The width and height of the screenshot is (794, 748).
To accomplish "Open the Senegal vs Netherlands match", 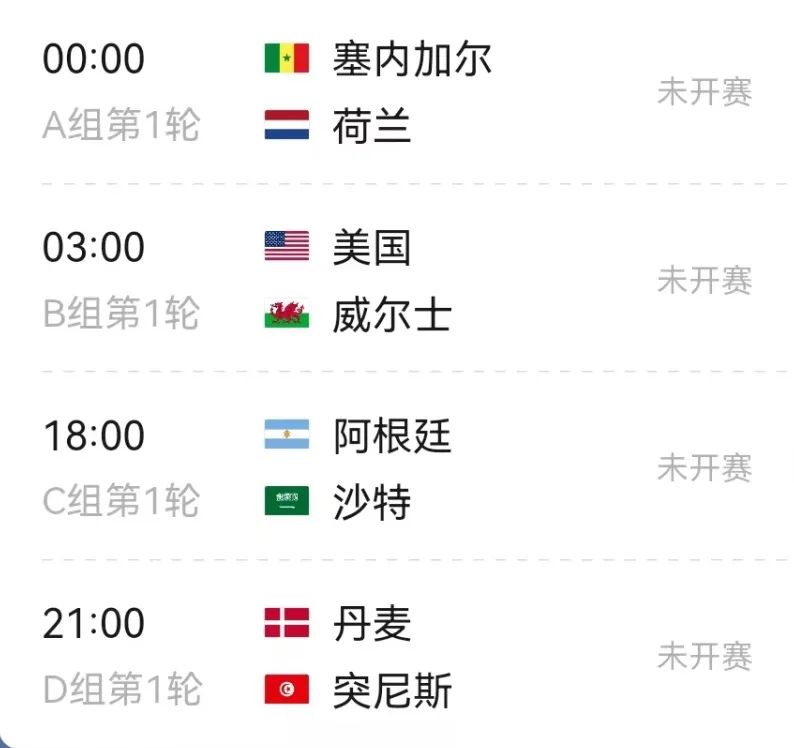I will [x=397, y=92].
